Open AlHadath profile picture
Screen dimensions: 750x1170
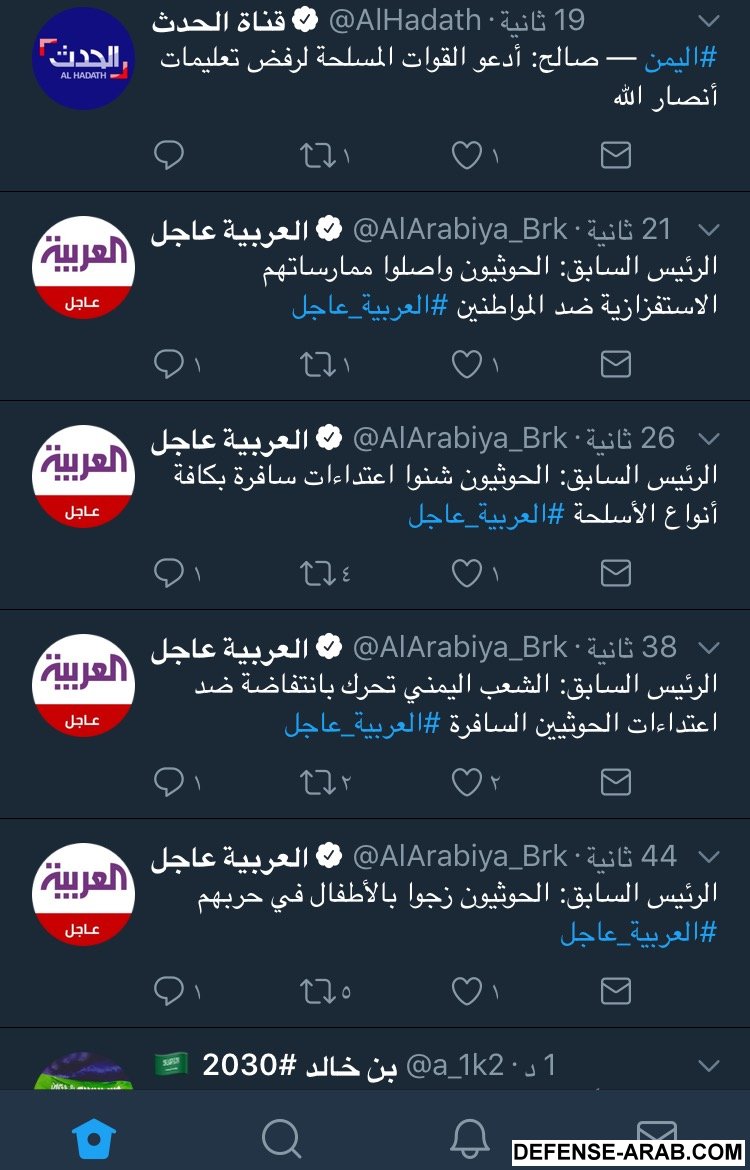(83, 58)
